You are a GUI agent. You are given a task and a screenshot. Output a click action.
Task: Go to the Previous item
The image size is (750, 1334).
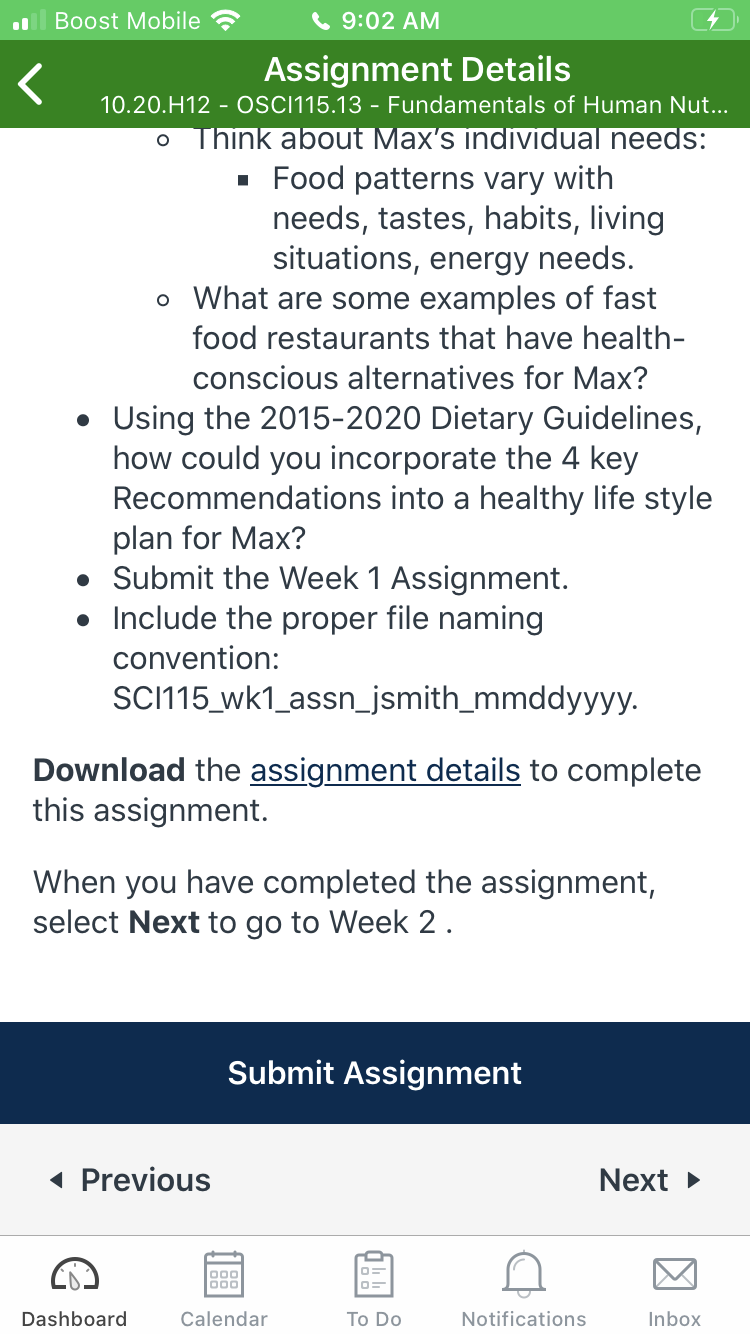(x=130, y=1180)
